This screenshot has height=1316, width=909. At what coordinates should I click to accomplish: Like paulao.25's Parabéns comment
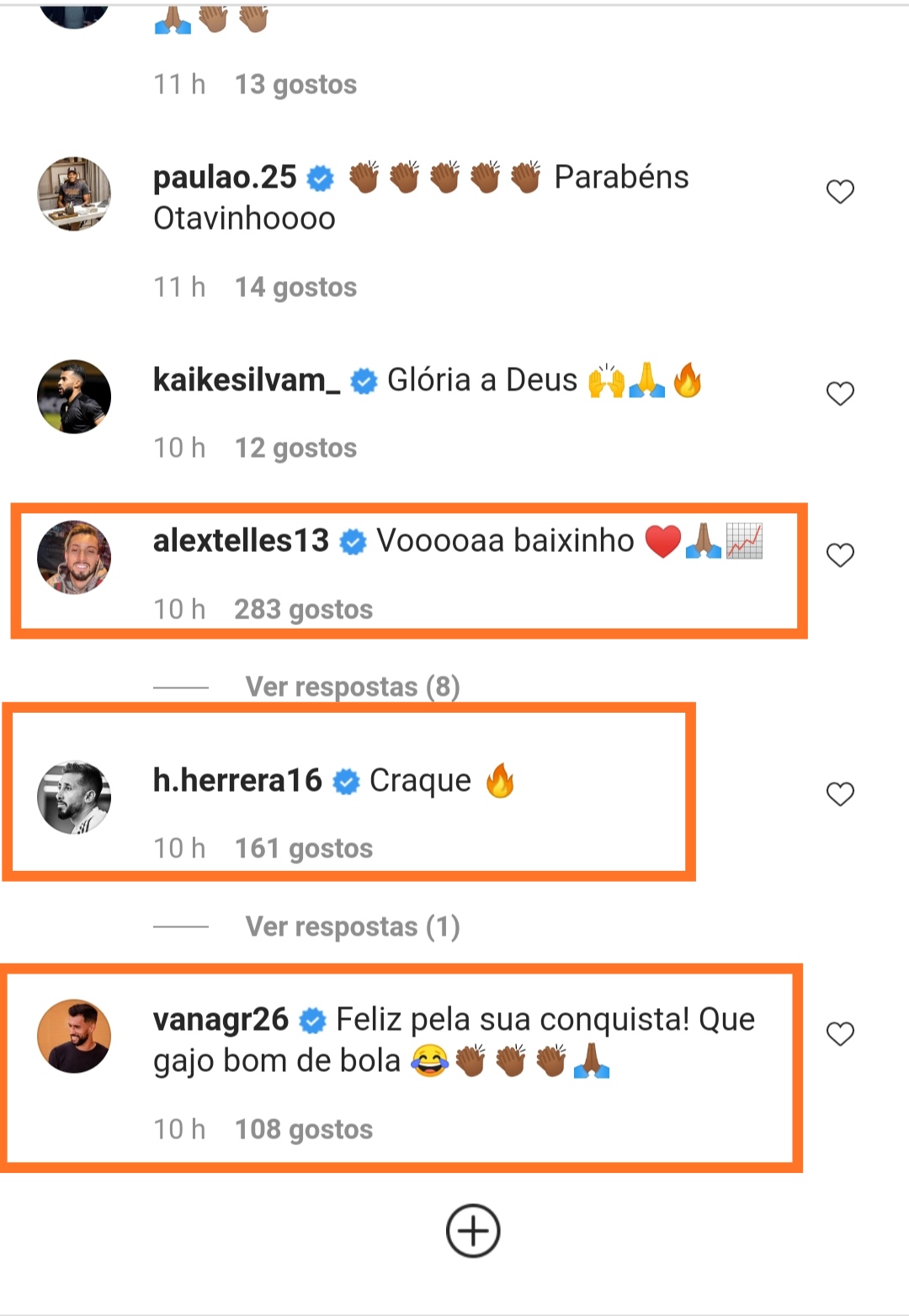(840, 192)
